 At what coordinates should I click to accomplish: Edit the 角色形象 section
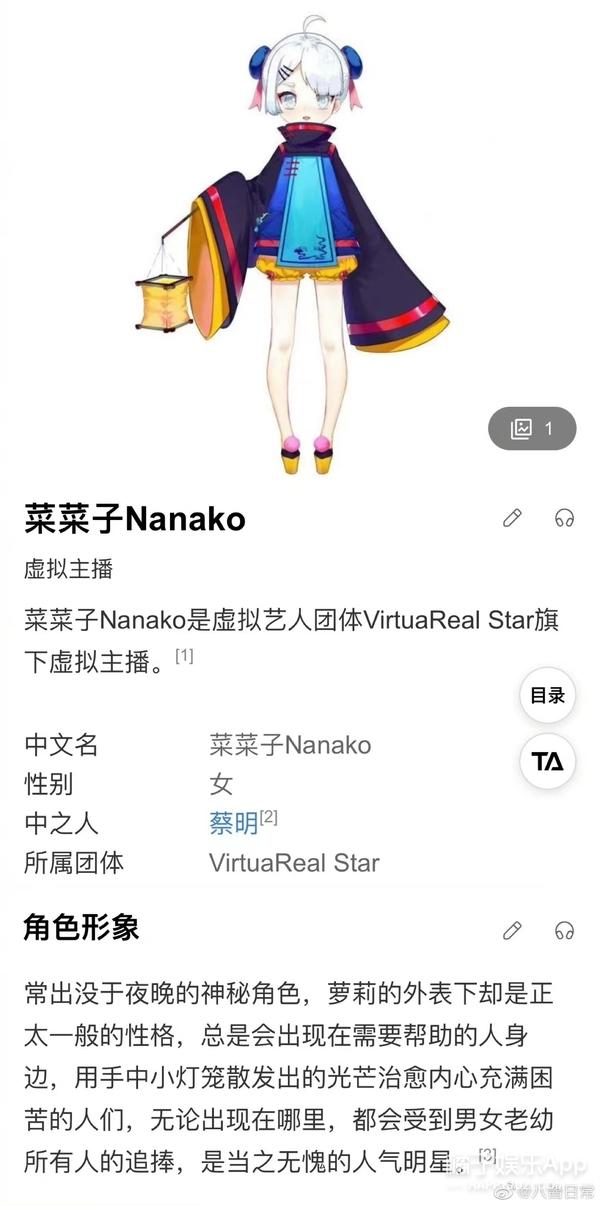[512, 931]
